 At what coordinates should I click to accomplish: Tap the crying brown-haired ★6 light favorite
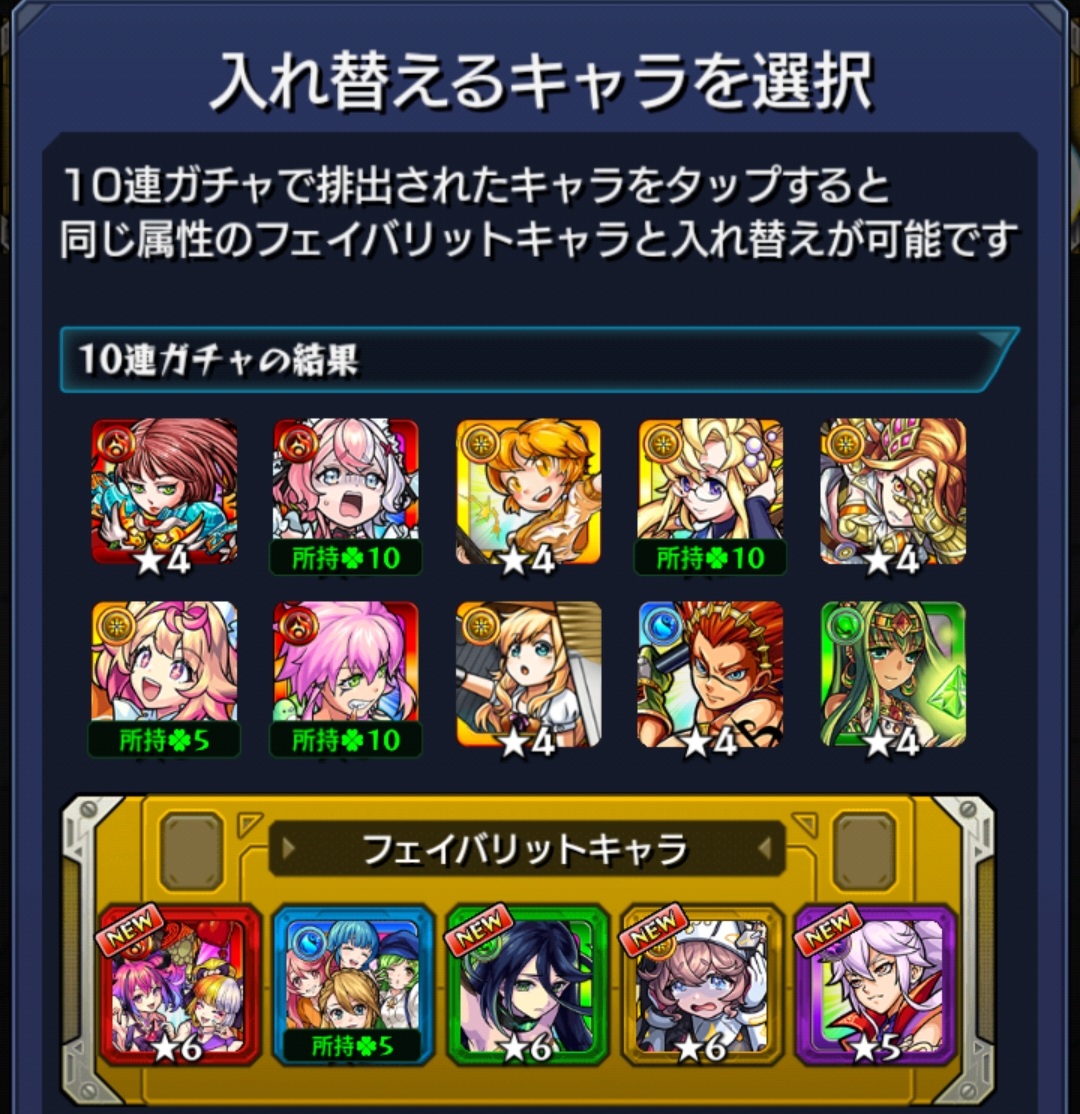702,985
